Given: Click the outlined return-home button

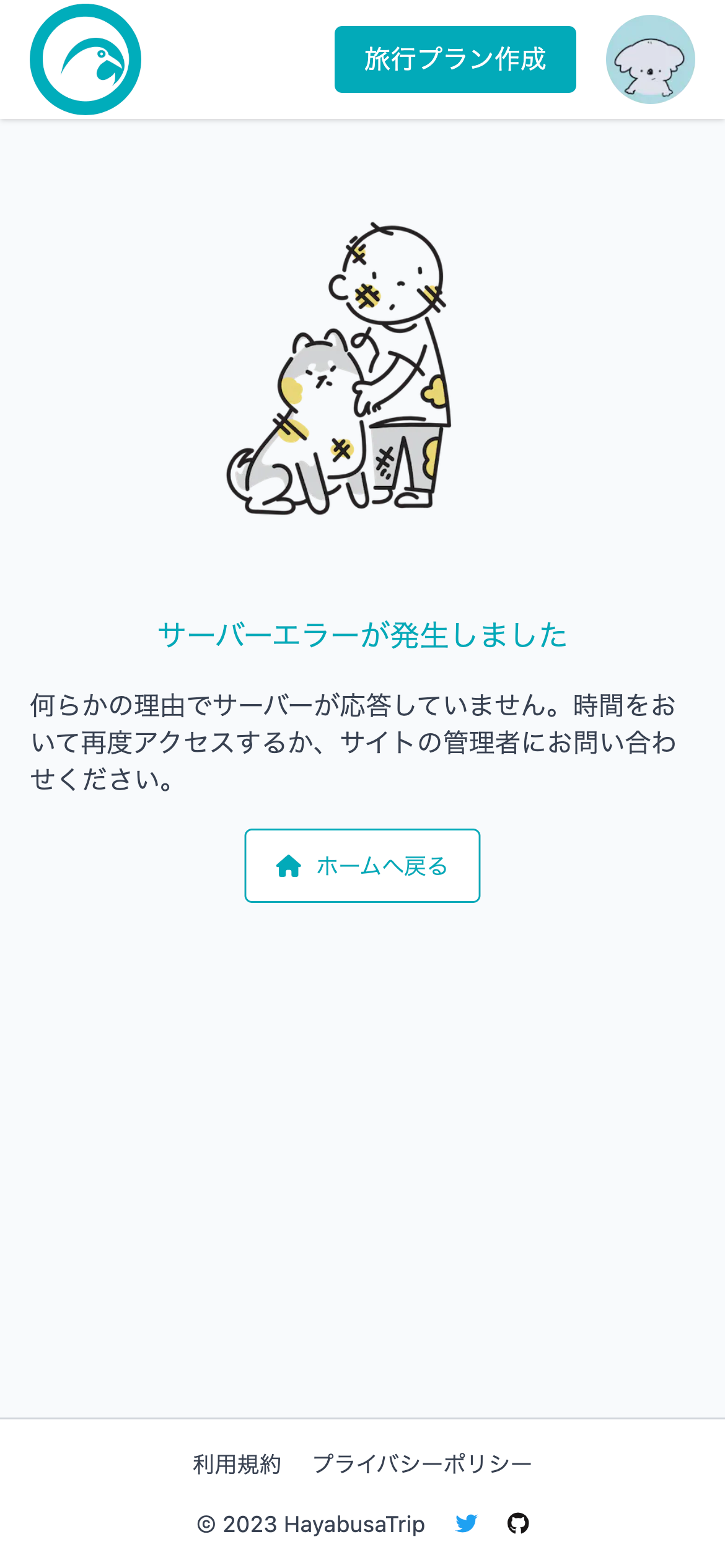Looking at the screenshot, I should point(362,866).
